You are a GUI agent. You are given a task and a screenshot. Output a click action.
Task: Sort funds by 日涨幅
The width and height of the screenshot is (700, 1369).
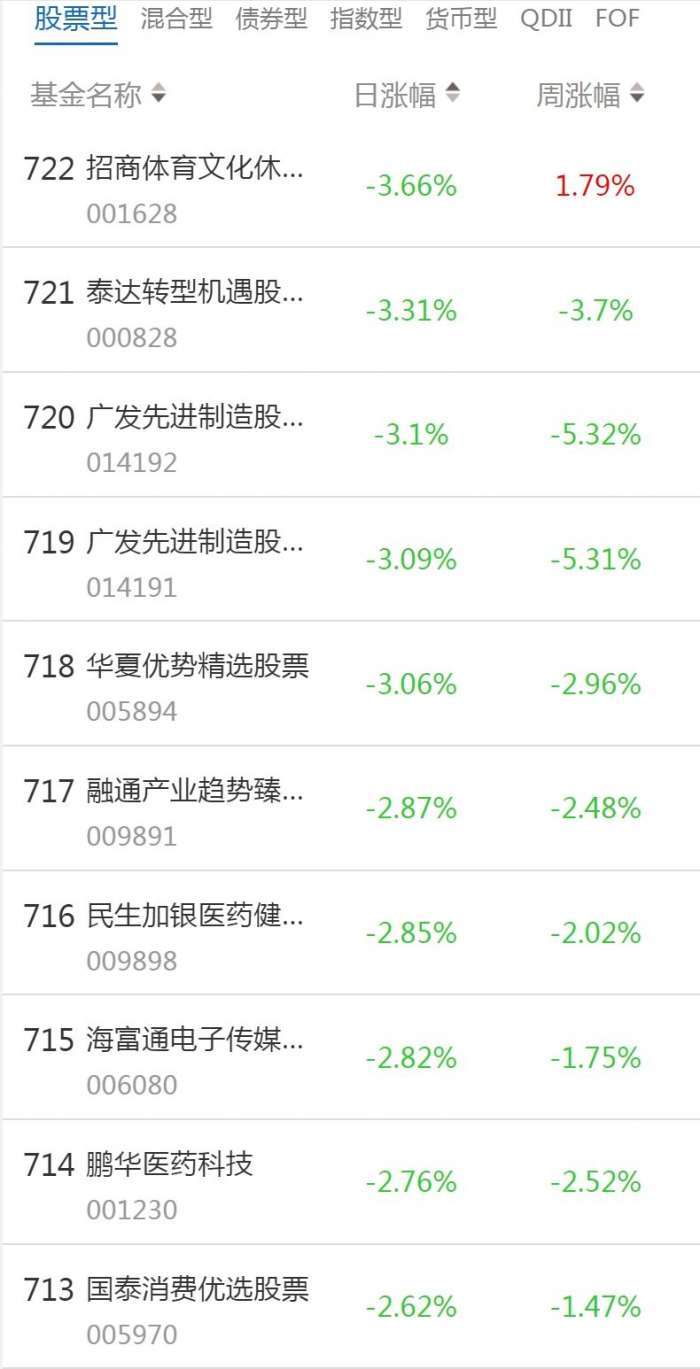[x=407, y=96]
